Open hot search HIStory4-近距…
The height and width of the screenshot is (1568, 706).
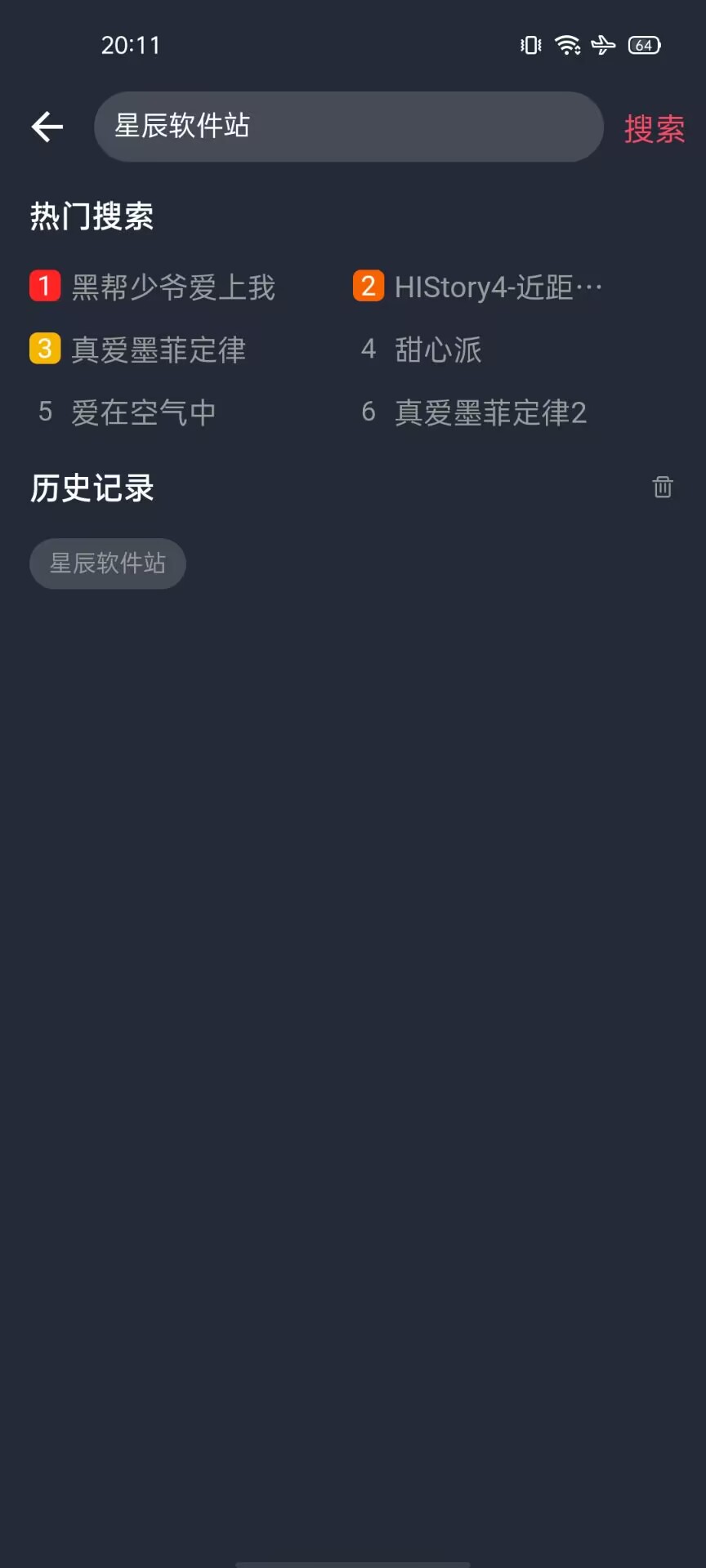pos(498,287)
